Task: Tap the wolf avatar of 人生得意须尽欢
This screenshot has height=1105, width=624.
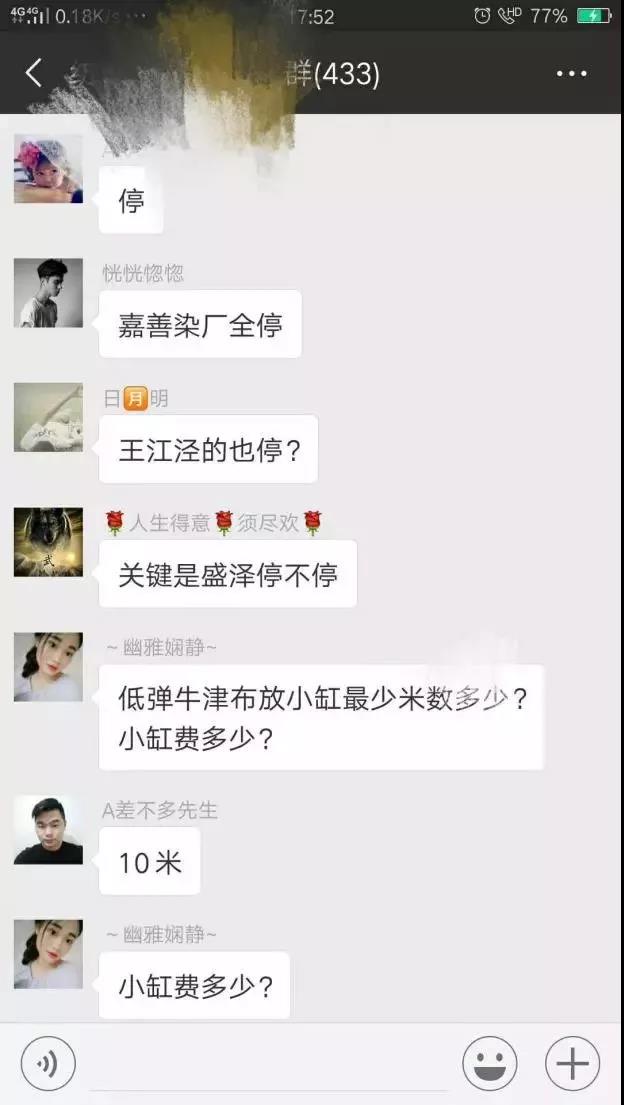Action: coord(48,542)
